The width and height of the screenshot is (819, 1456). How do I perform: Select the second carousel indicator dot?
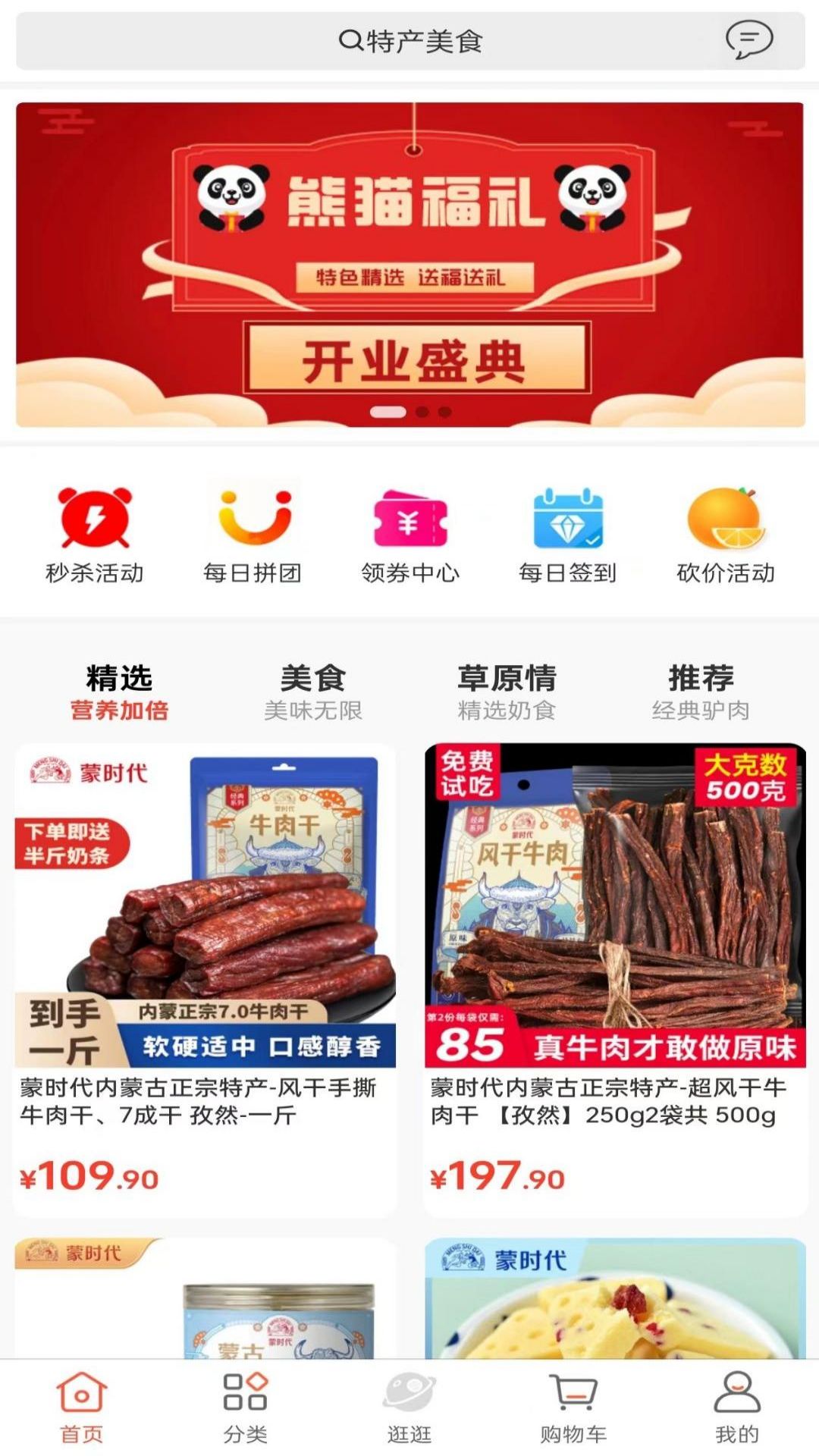click(x=422, y=410)
